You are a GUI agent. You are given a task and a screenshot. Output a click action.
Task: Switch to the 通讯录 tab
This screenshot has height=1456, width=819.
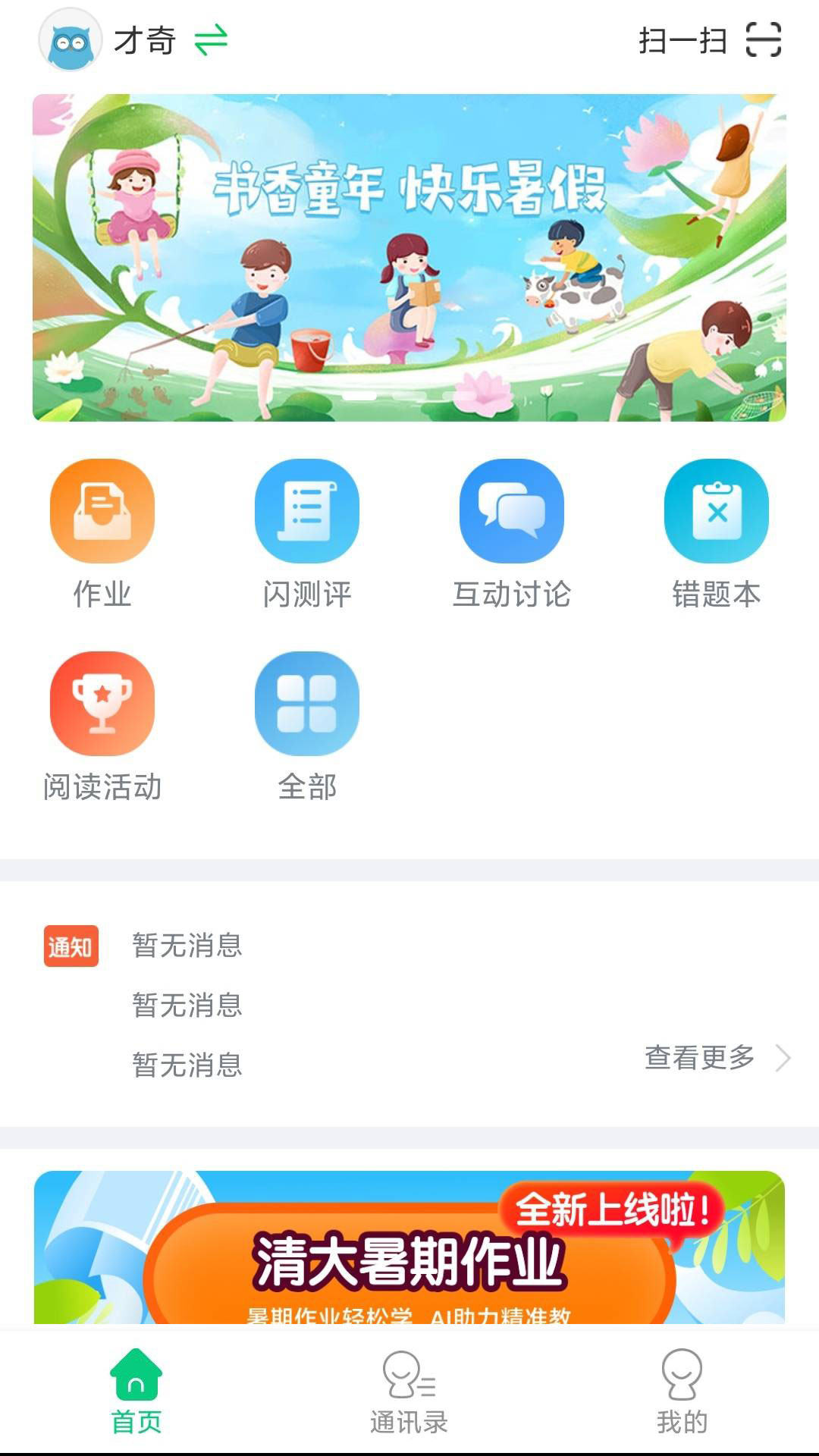pos(409,1392)
